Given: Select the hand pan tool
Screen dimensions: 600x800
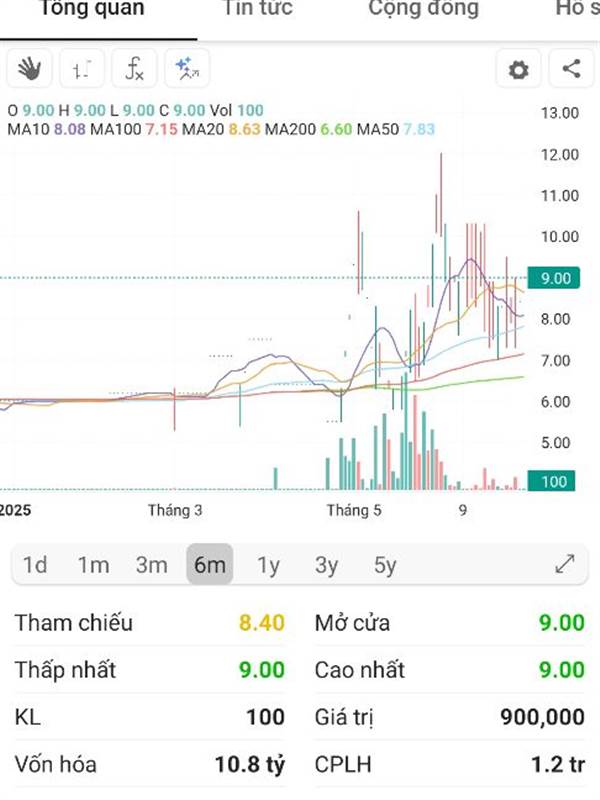Looking at the screenshot, I should click(30, 69).
